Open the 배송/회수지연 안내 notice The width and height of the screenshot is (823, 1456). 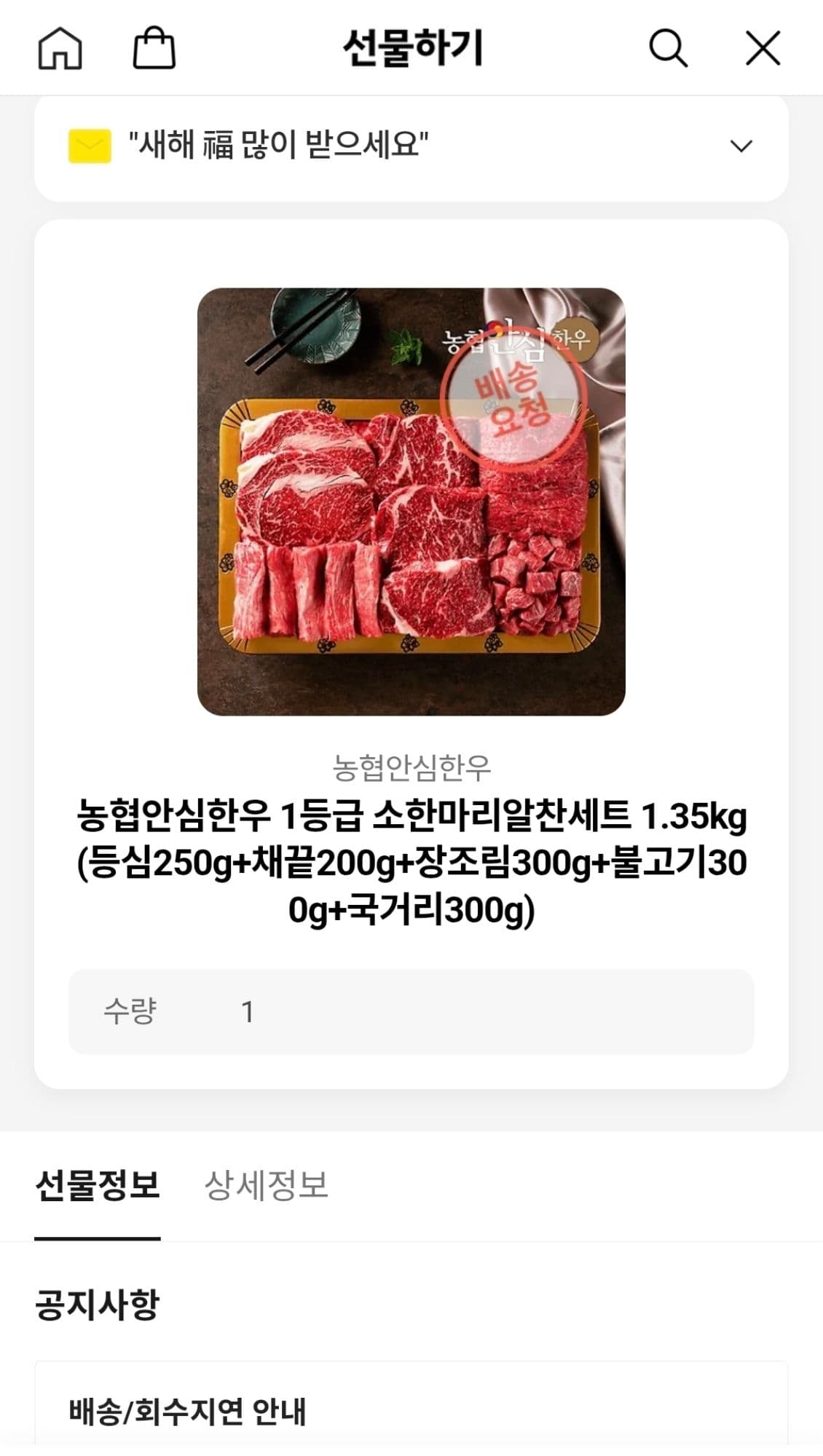187,1411
